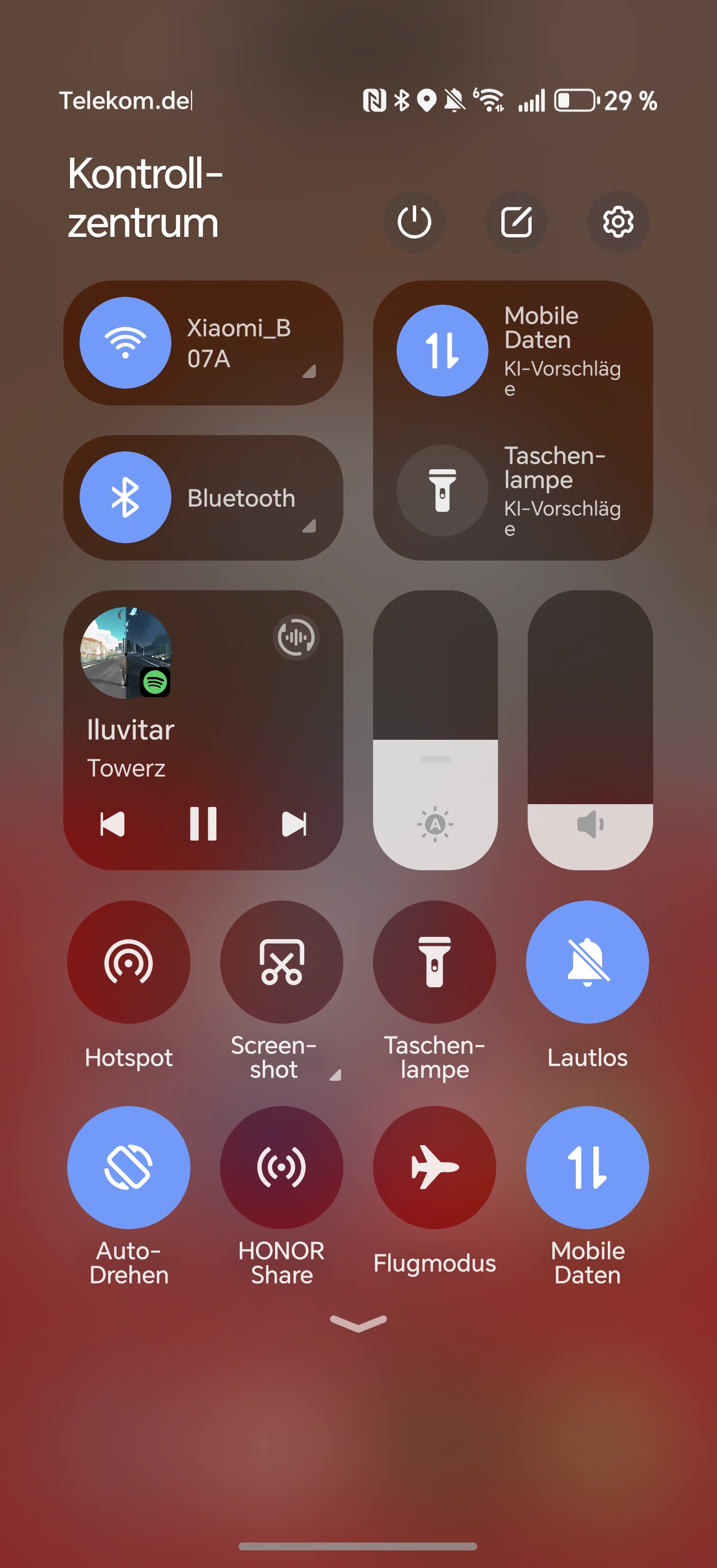717x1568 pixels.
Task: Enable HONOR Share
Action: coord(282,1168)
